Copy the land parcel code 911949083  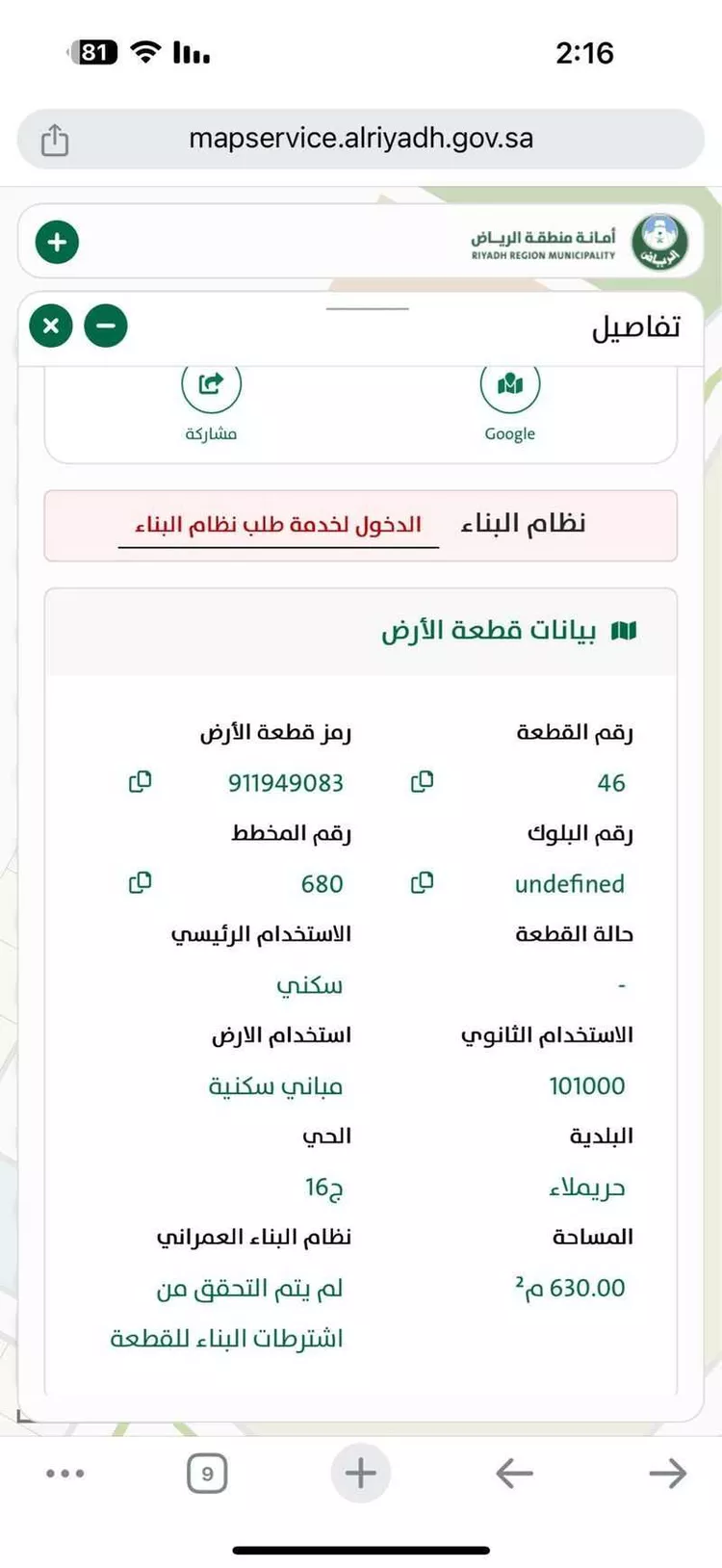pyautogui.click(x=140, y=782)
